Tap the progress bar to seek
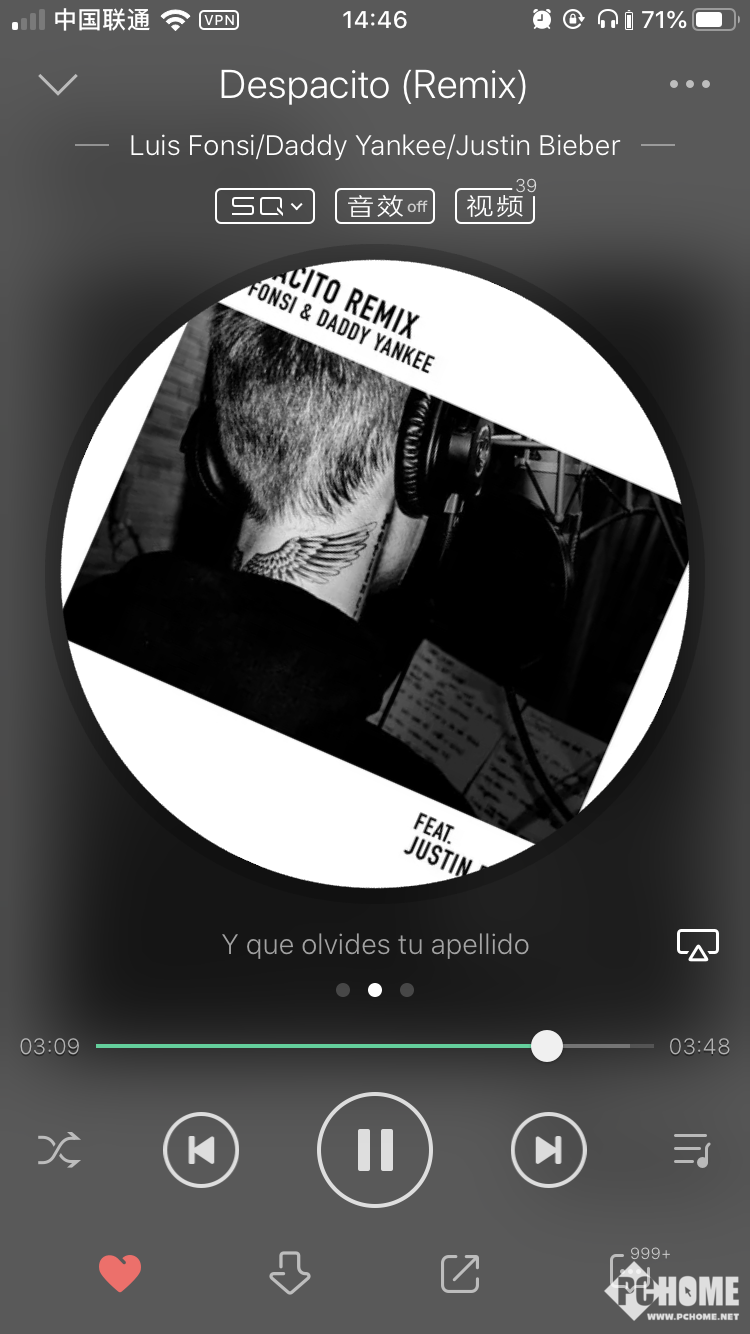The image size is (750, 1334). click(375, 1046)
